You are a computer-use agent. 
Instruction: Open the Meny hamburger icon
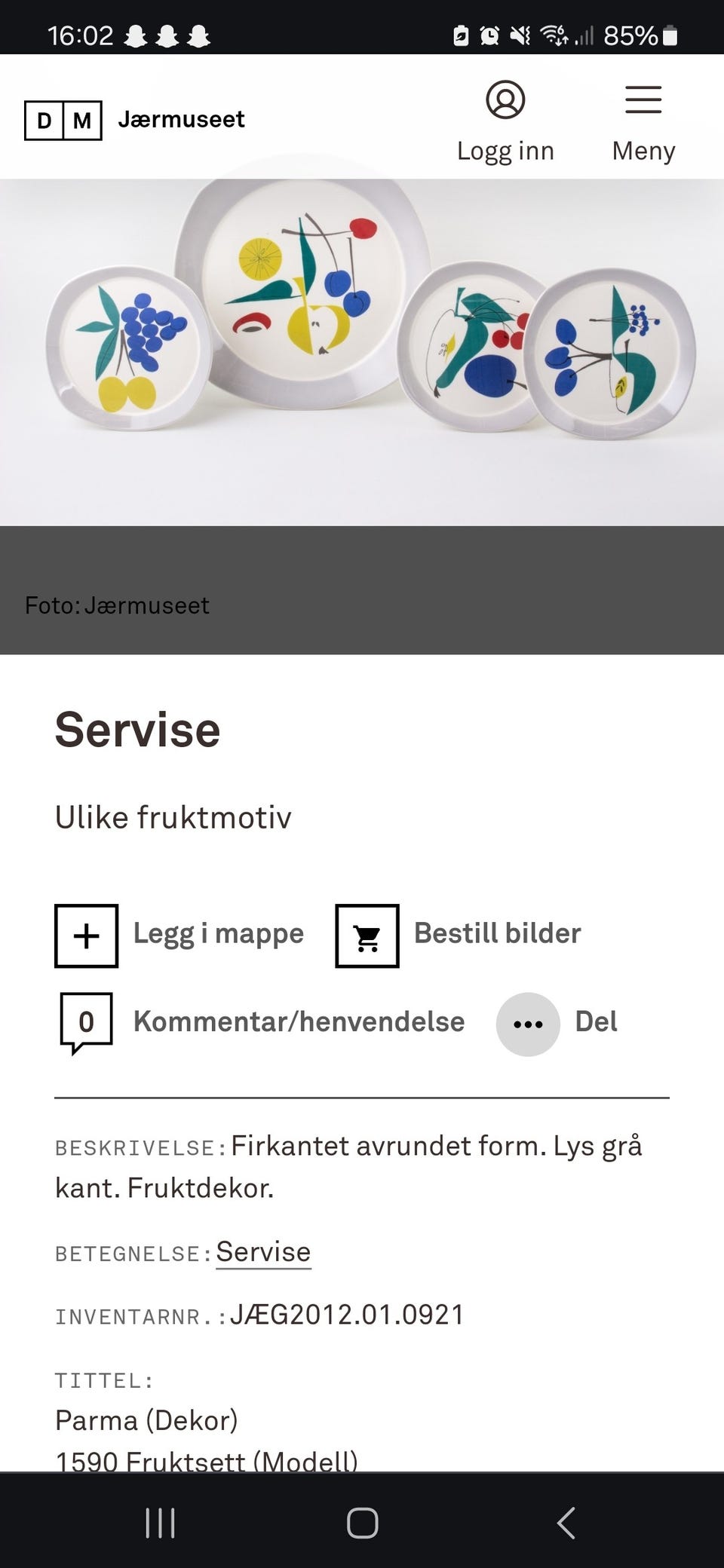[643, 100]
